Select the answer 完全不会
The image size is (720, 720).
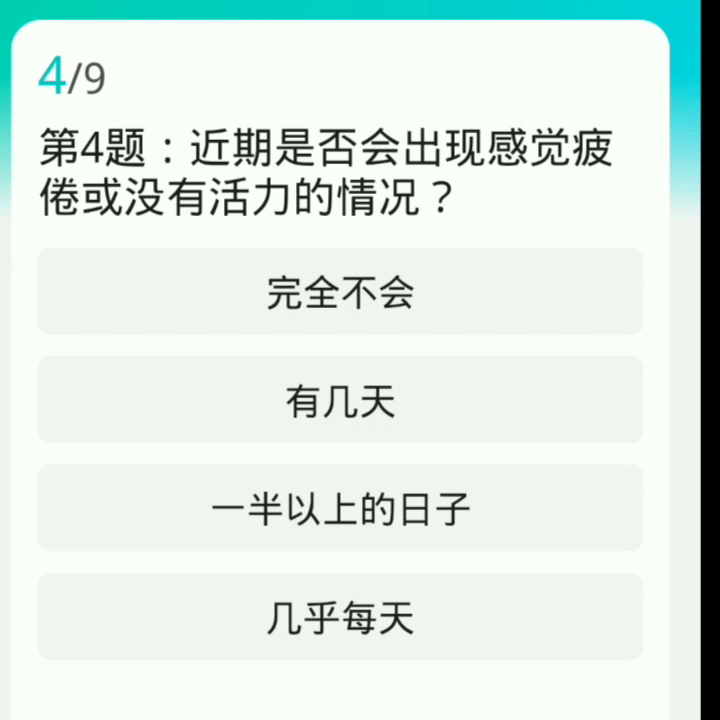[340, 292]
